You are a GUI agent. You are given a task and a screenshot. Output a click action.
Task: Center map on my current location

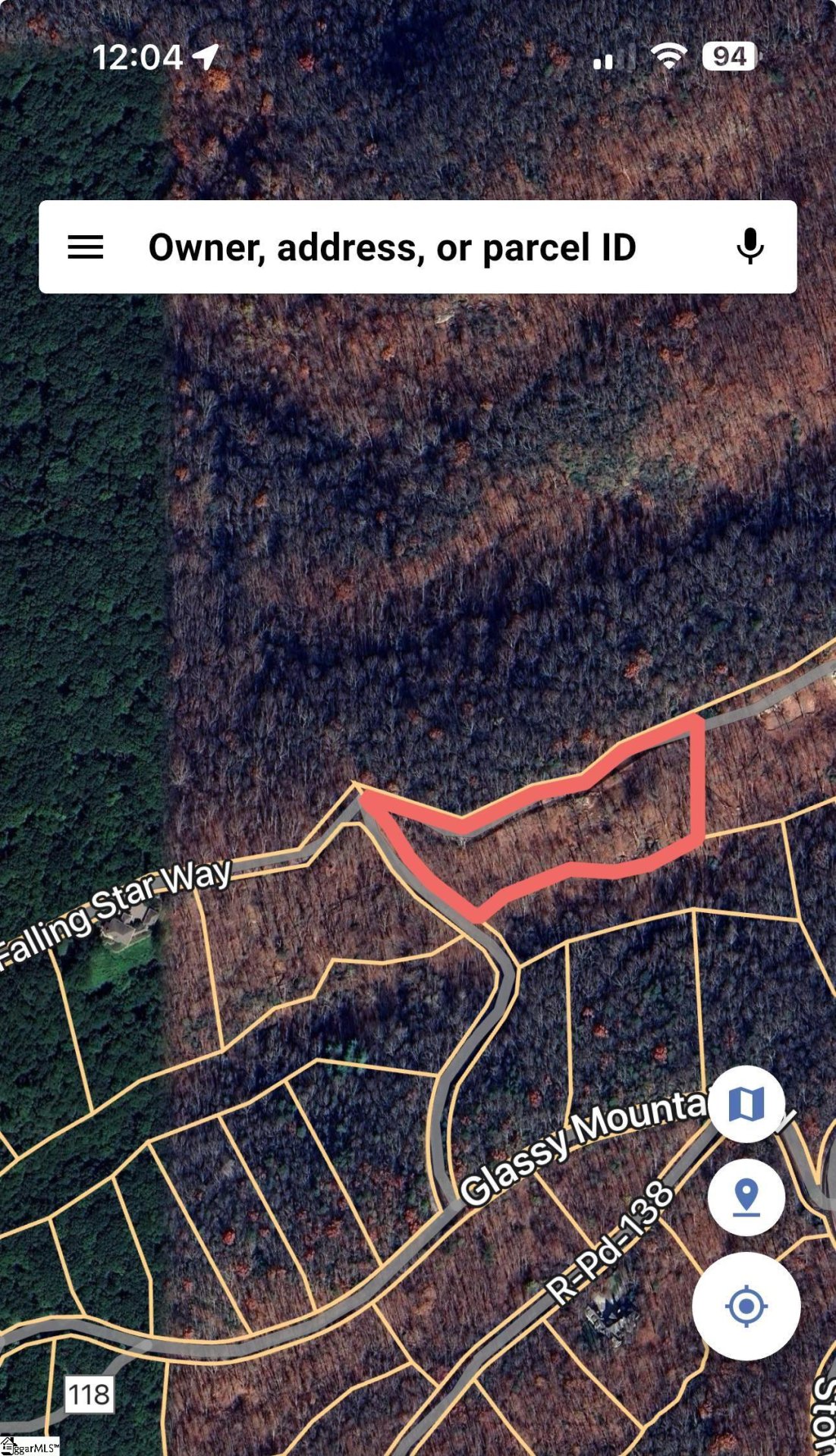[x=746, y=1306]
